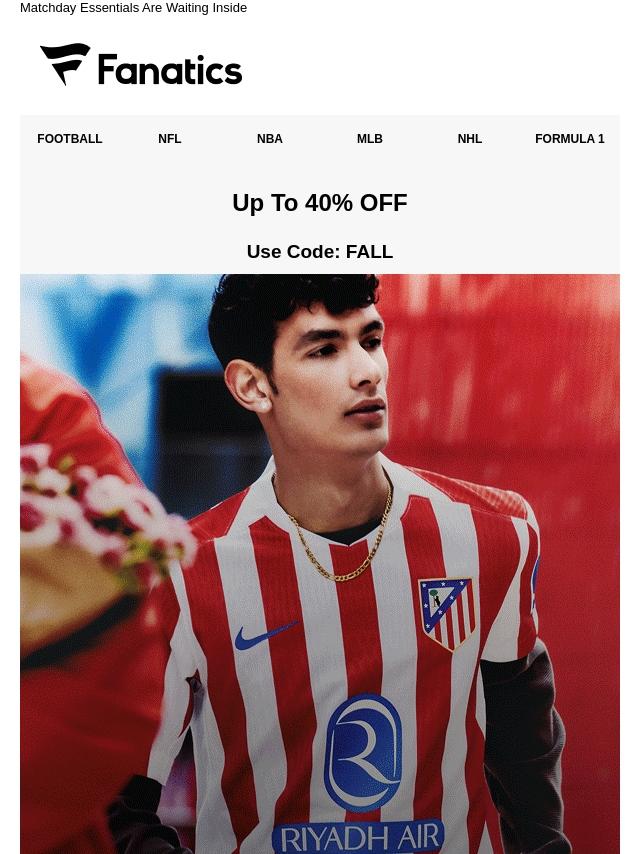The height and width of the screenshot is (854, 640).
Task: Open the FORMULA 1 category
Action: coord(570,139)
